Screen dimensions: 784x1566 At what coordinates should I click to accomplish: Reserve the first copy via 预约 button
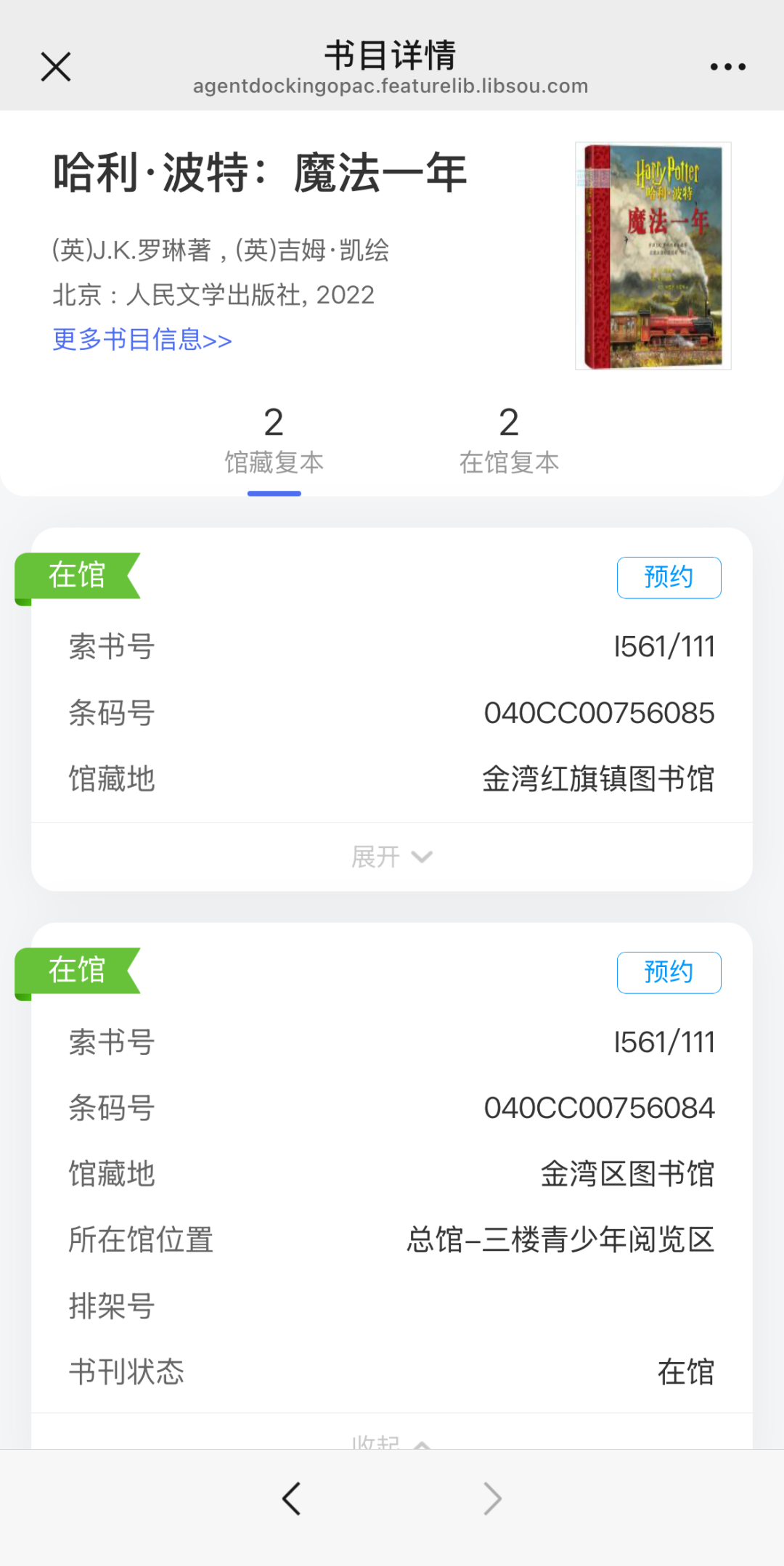[x=669, y=576]
